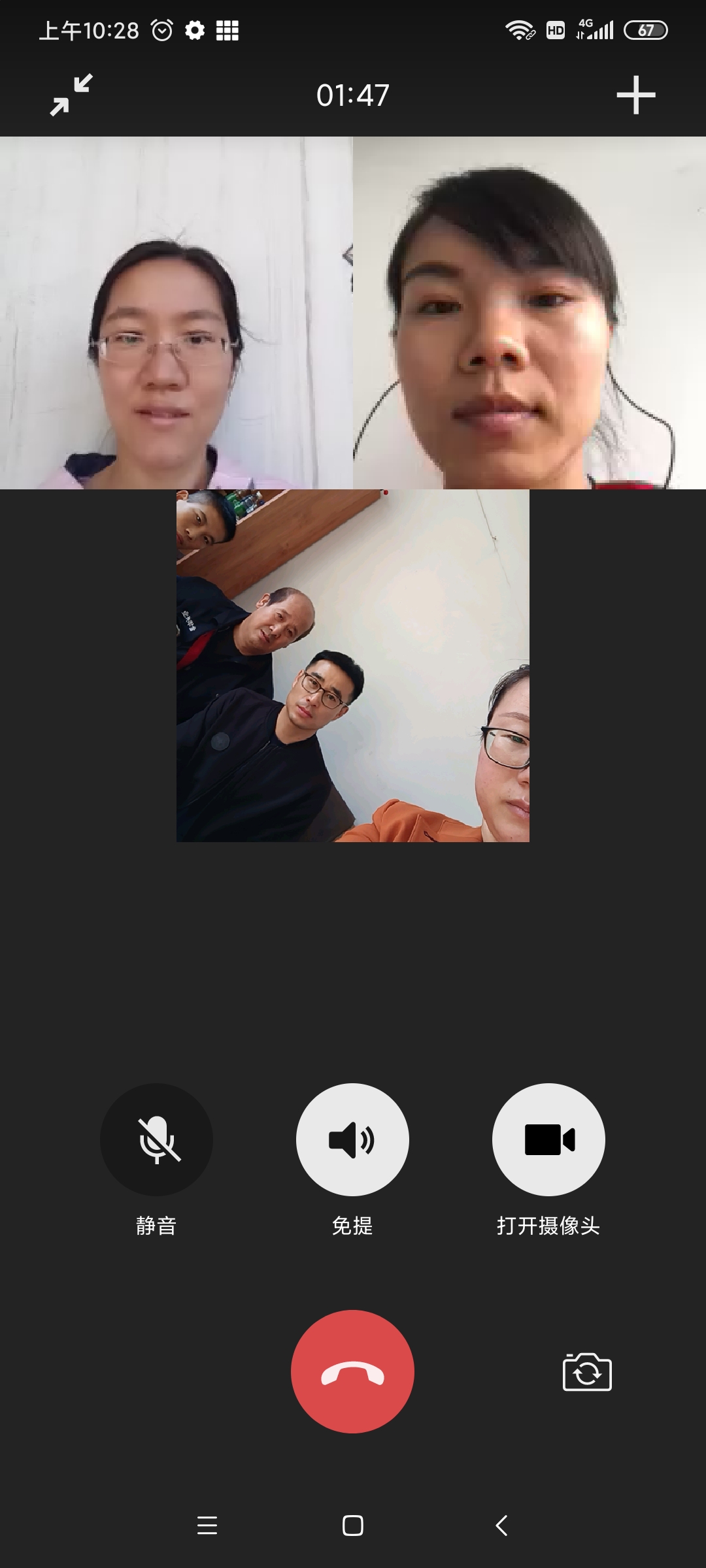This screenshot has height=1568, width=706.
Task: Go back using the system back button
Action: coord(501,1526)
